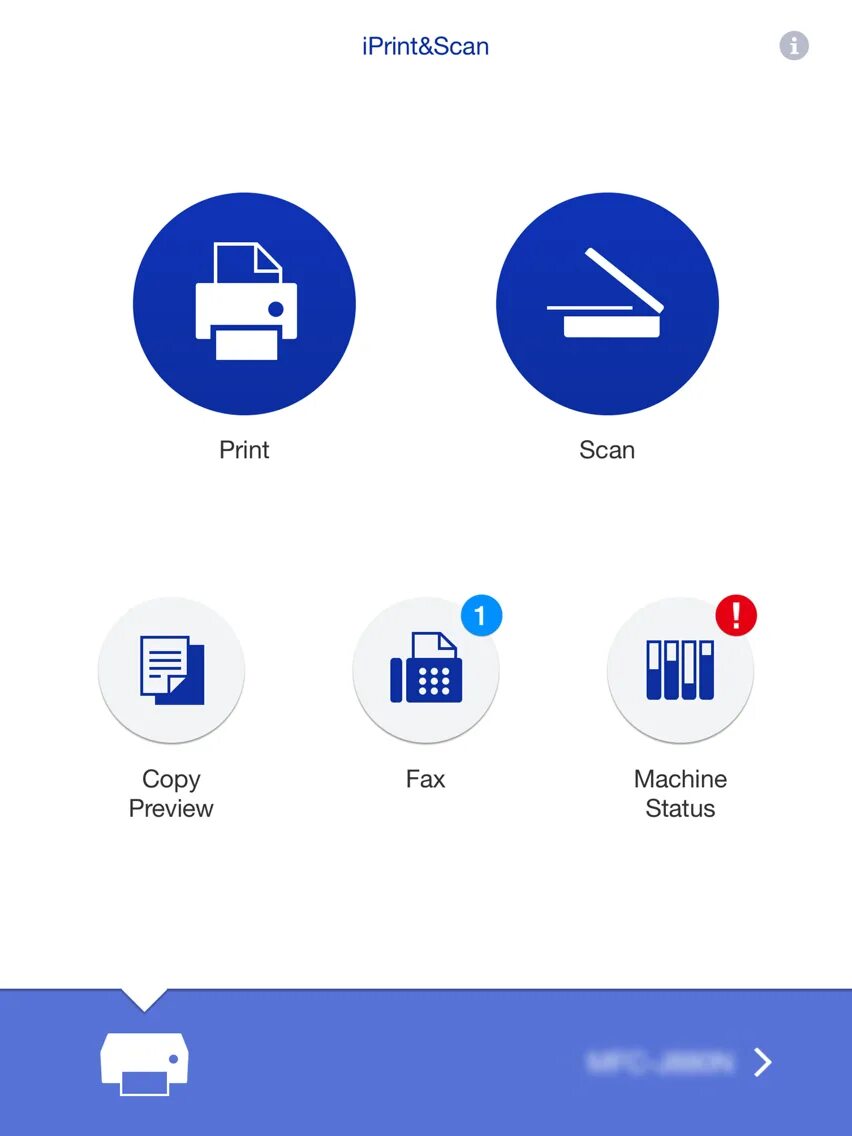Open the info icon
This screenshot has height=1136, width=852.
click(x=794, y=46)
